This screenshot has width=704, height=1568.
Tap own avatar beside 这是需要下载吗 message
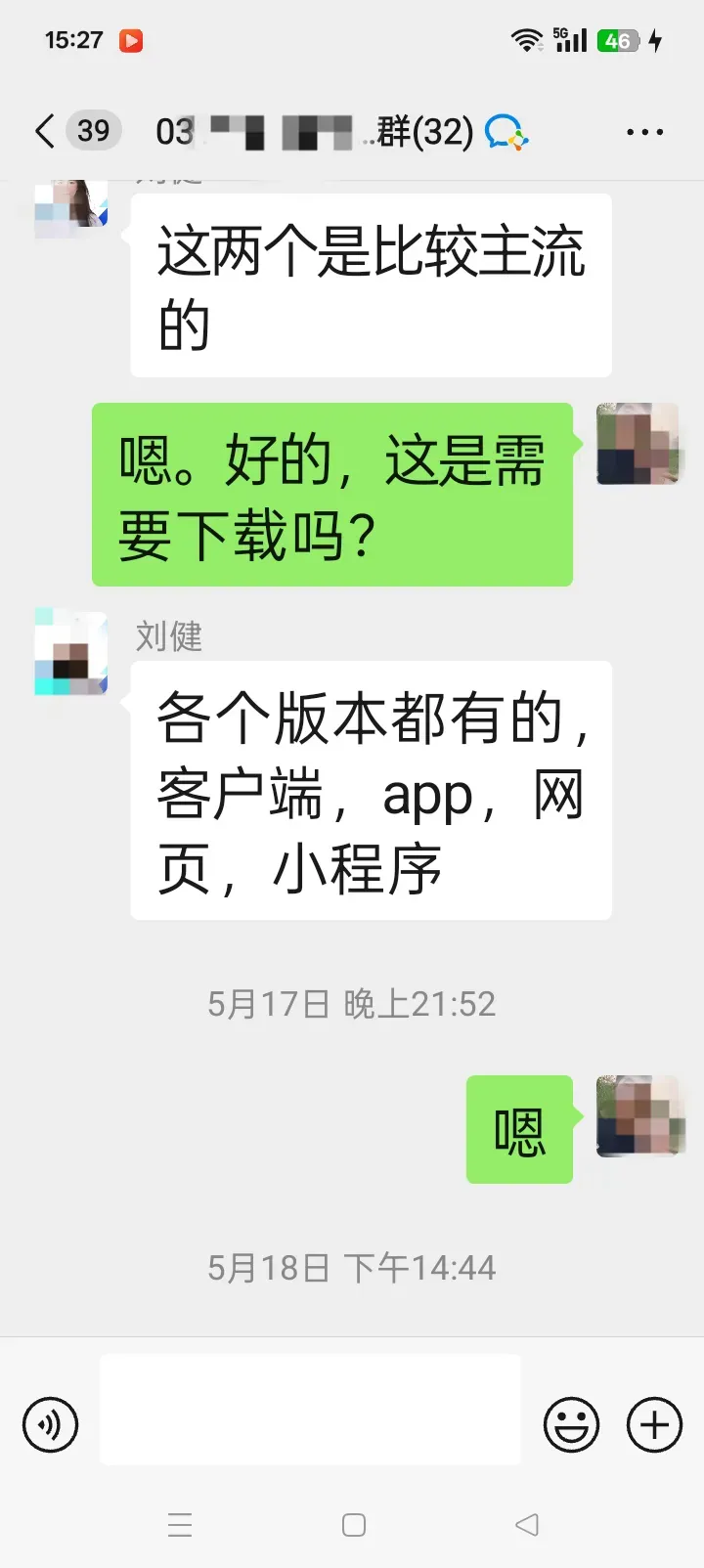638,444
